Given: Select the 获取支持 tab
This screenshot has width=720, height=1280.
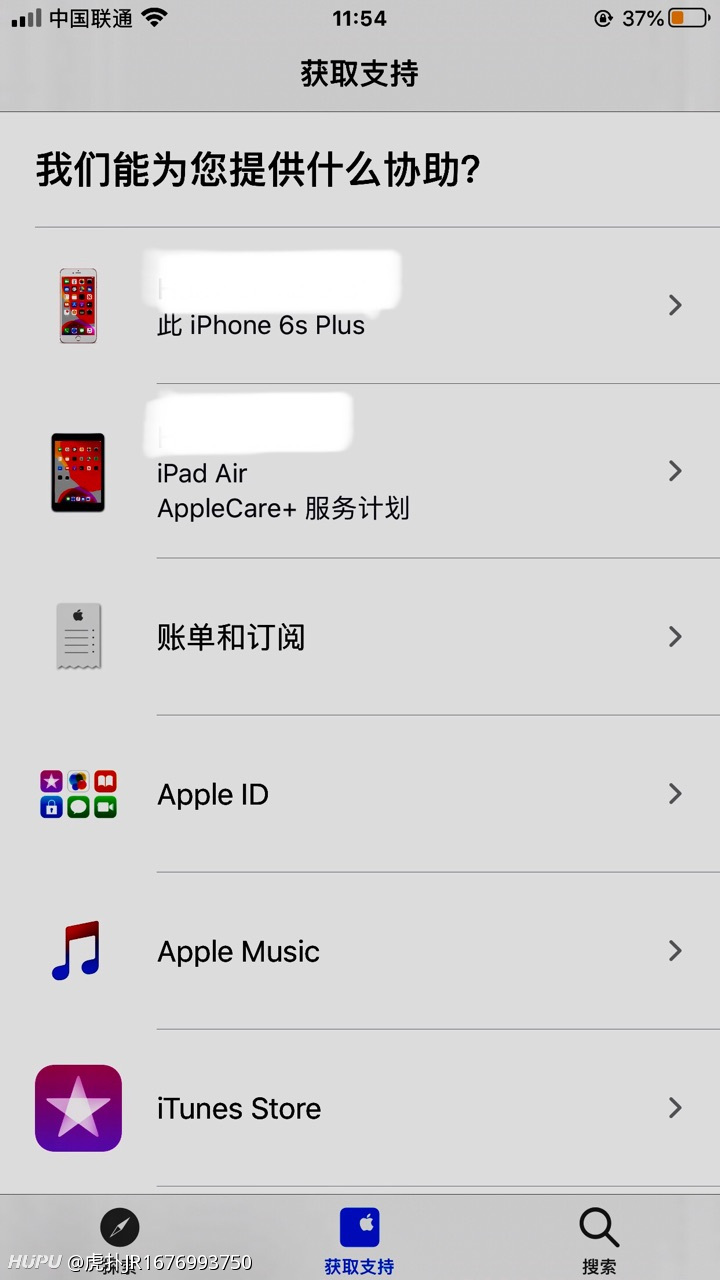Looking at the screenshot, I should [x=359, y=1240].
